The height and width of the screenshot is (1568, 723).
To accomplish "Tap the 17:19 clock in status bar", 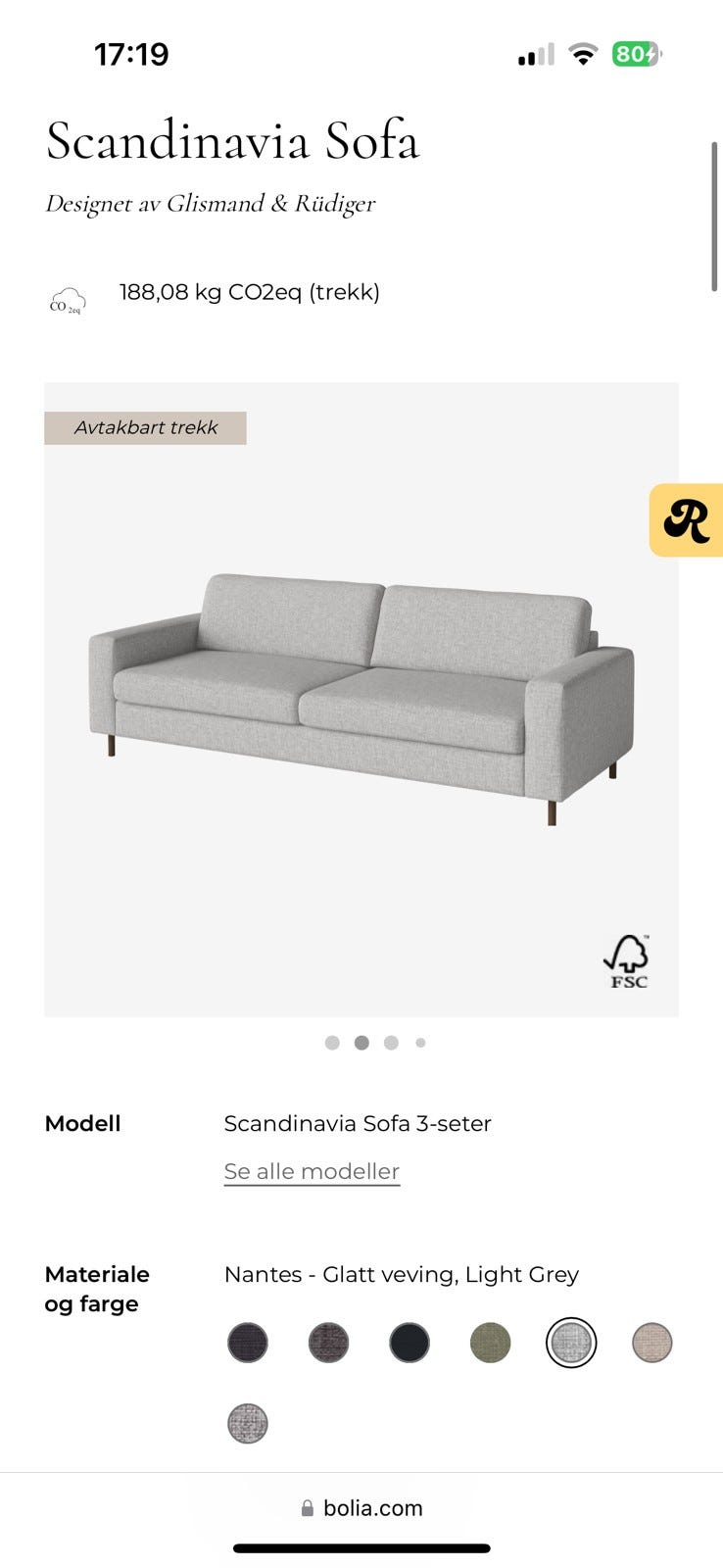I will pyautogui.click(x=132, y=54).
